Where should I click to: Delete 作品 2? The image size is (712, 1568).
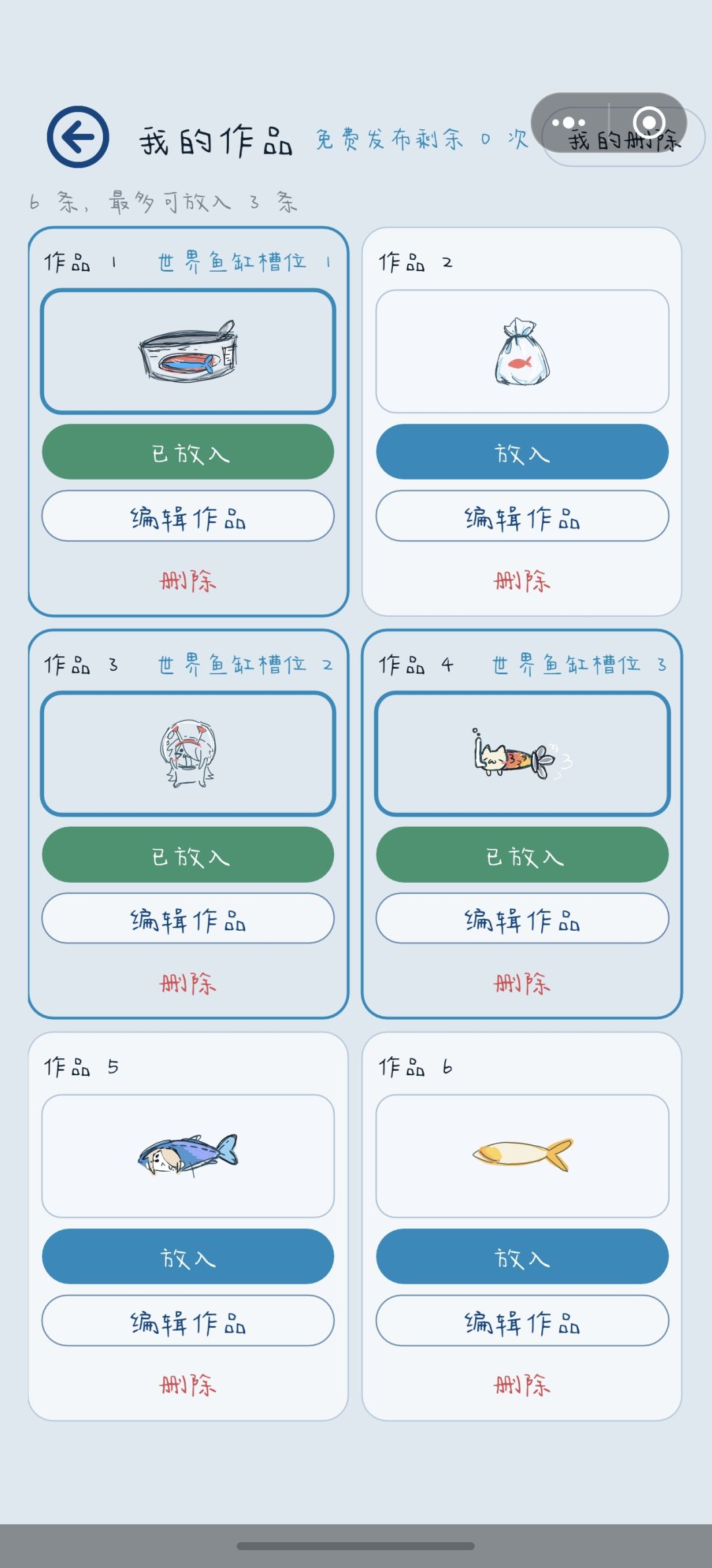click(522, 580)
